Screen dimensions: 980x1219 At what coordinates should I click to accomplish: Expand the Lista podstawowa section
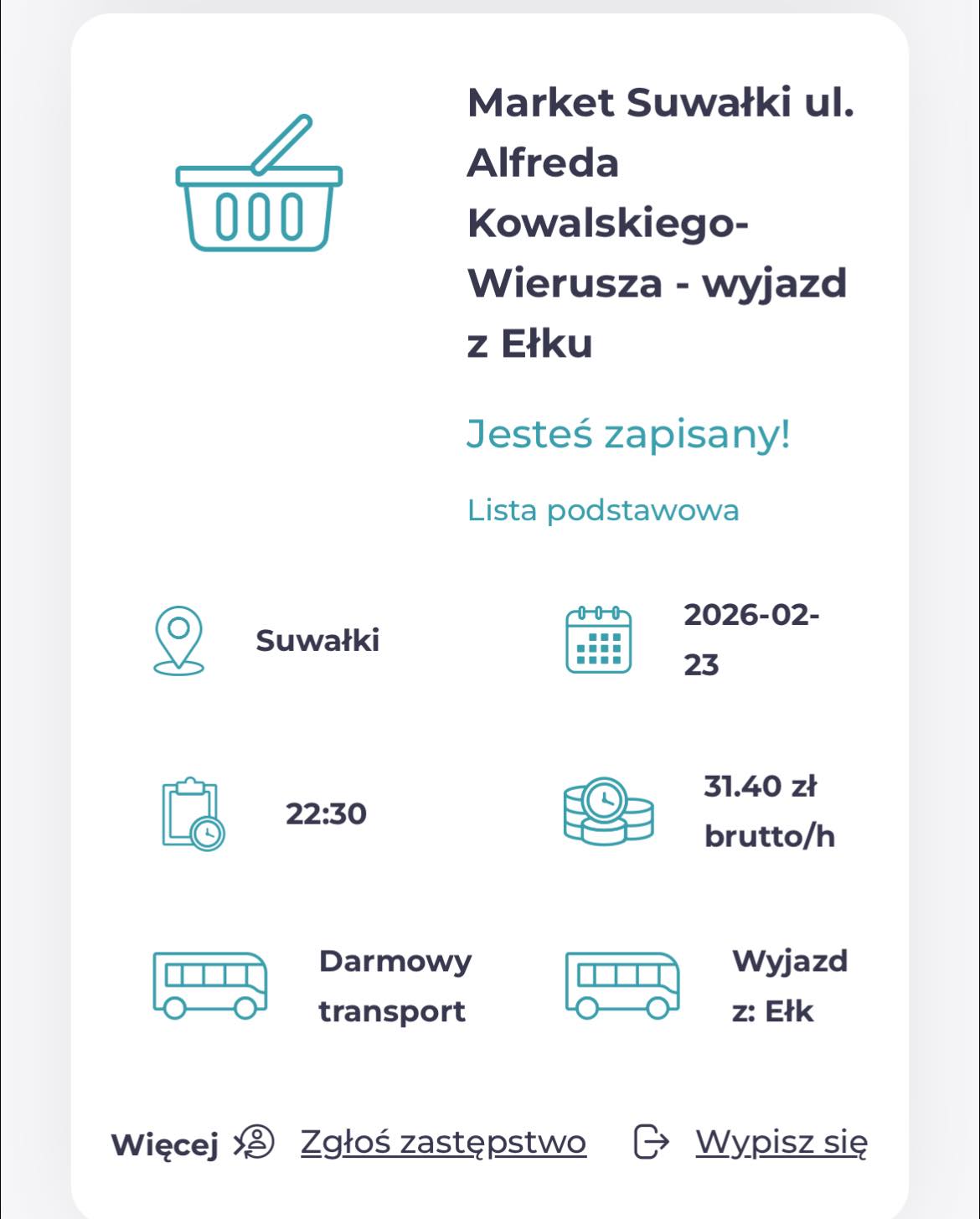pyautogui.click(x=602, y=509)
